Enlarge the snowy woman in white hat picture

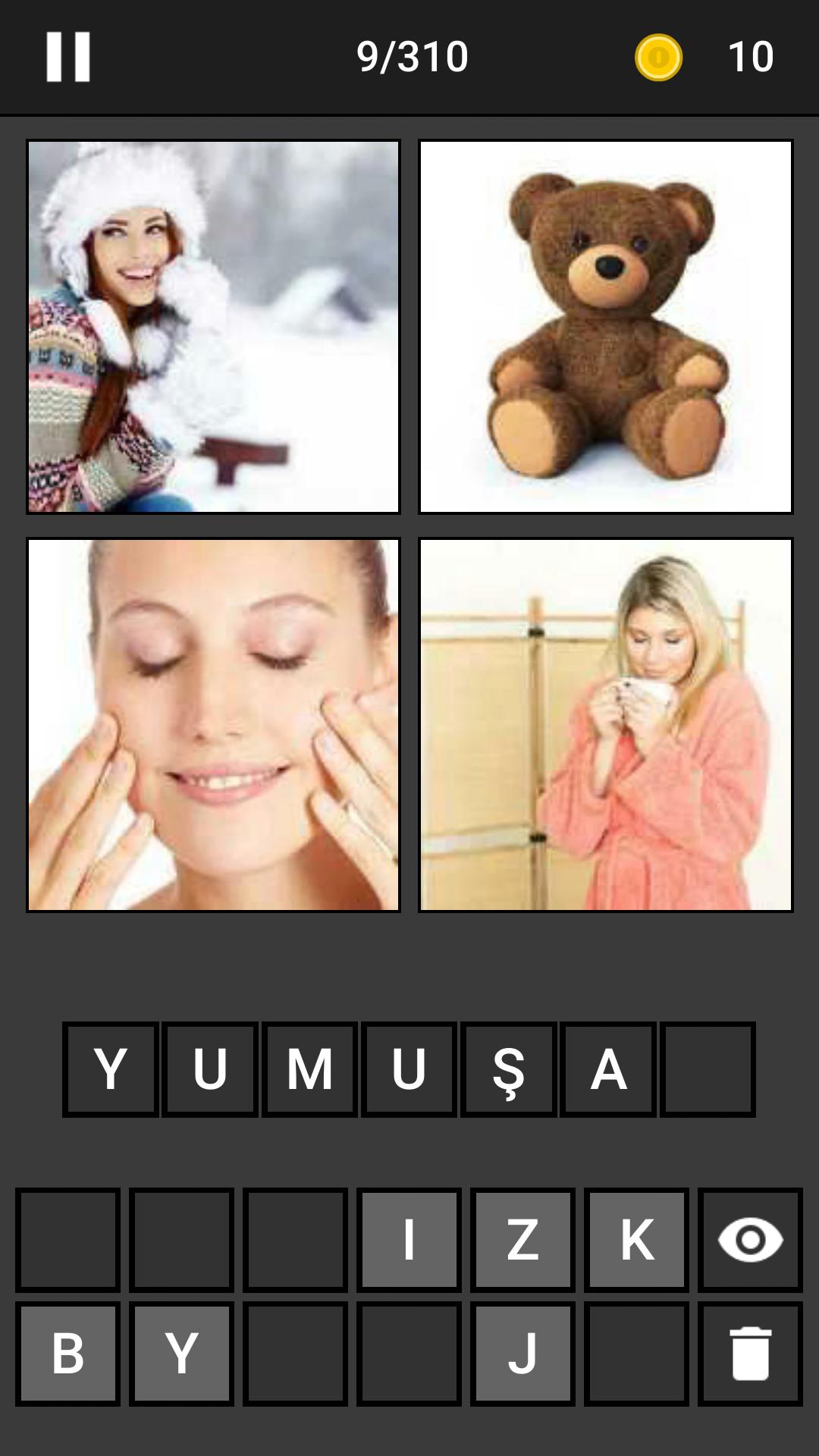tap(213, 326)
